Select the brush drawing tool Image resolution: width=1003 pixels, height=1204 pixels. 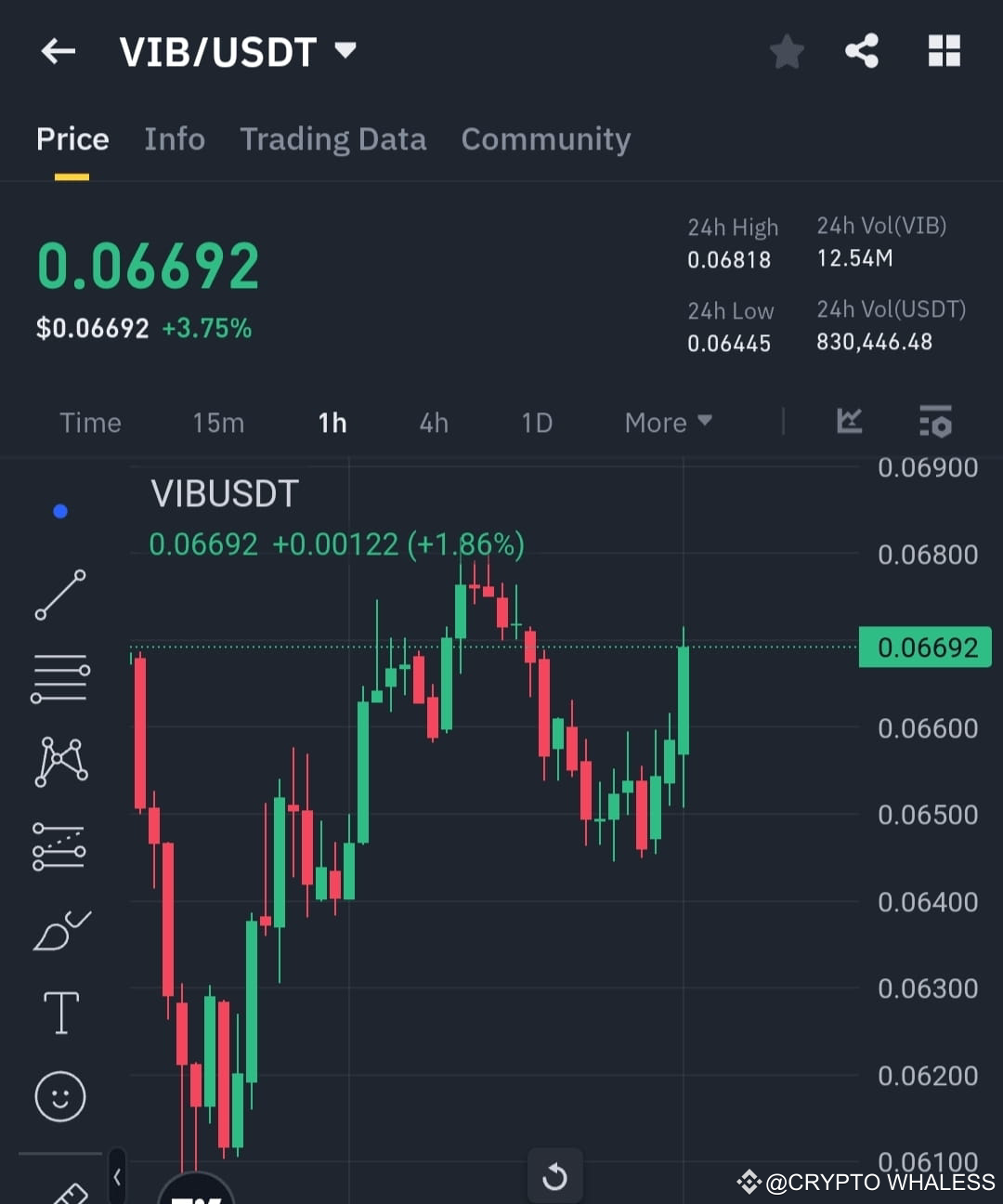point(59,929)
